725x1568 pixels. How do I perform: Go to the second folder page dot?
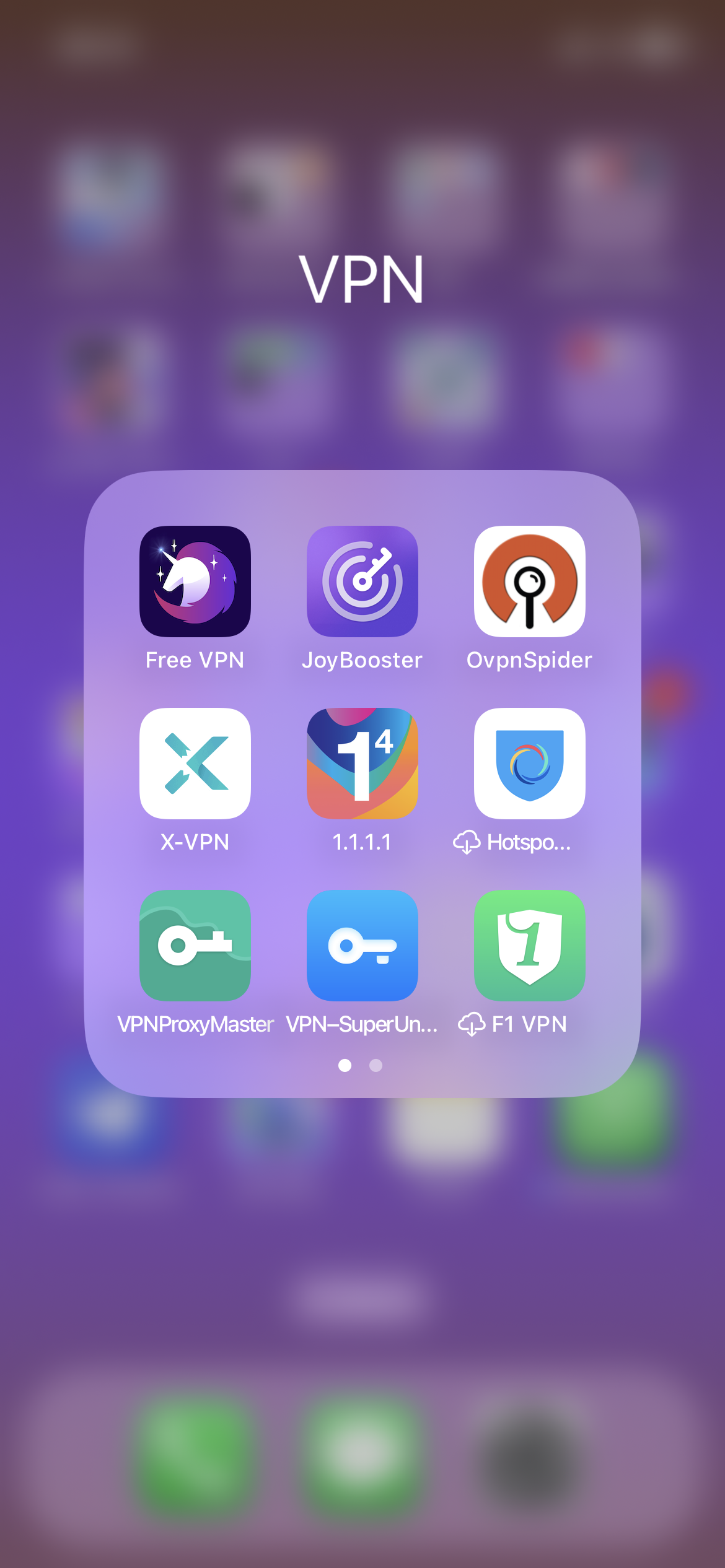click(x=376, y=1065)
